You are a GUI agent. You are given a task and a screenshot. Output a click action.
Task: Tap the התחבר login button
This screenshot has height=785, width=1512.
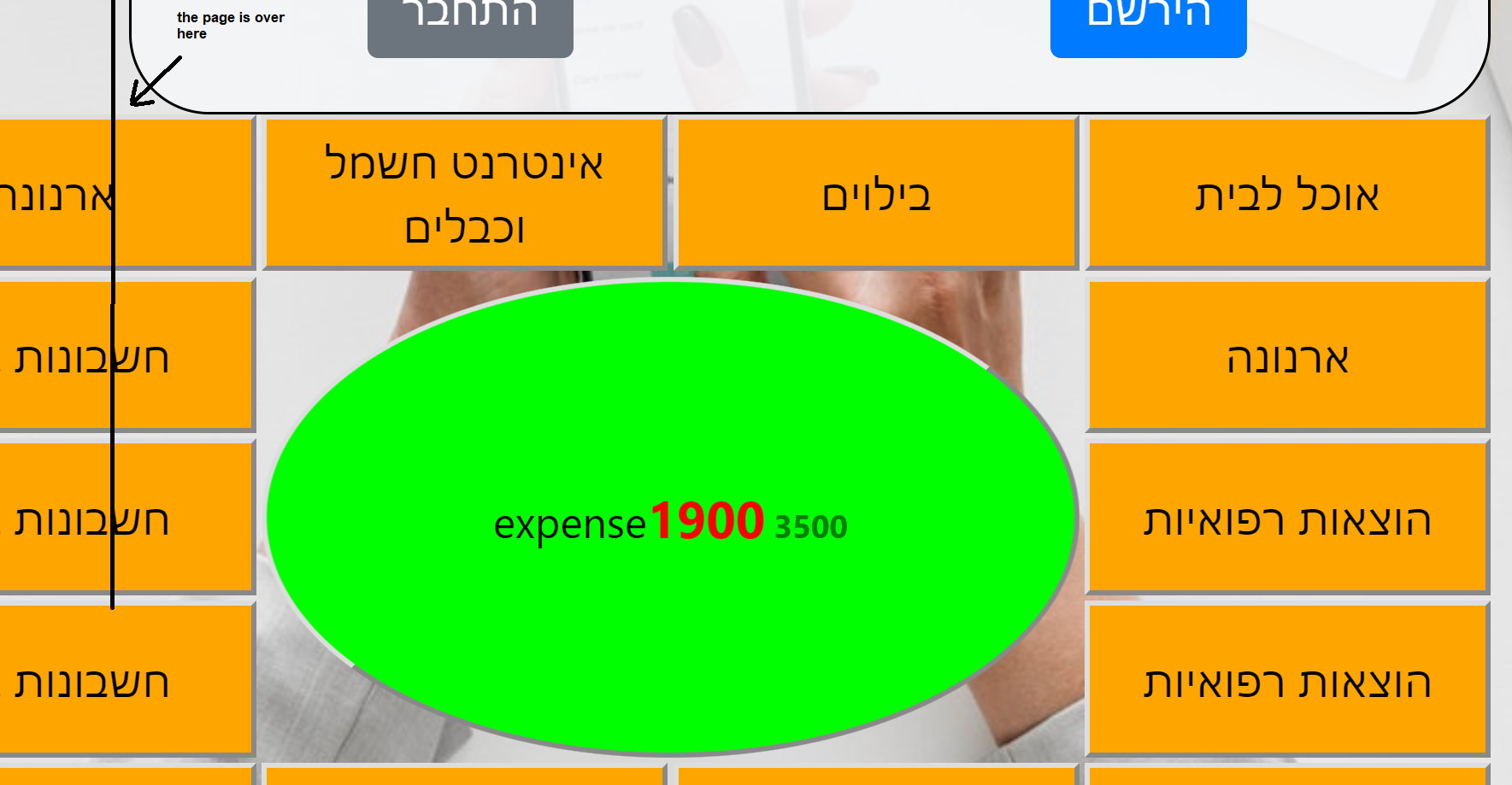470,26
